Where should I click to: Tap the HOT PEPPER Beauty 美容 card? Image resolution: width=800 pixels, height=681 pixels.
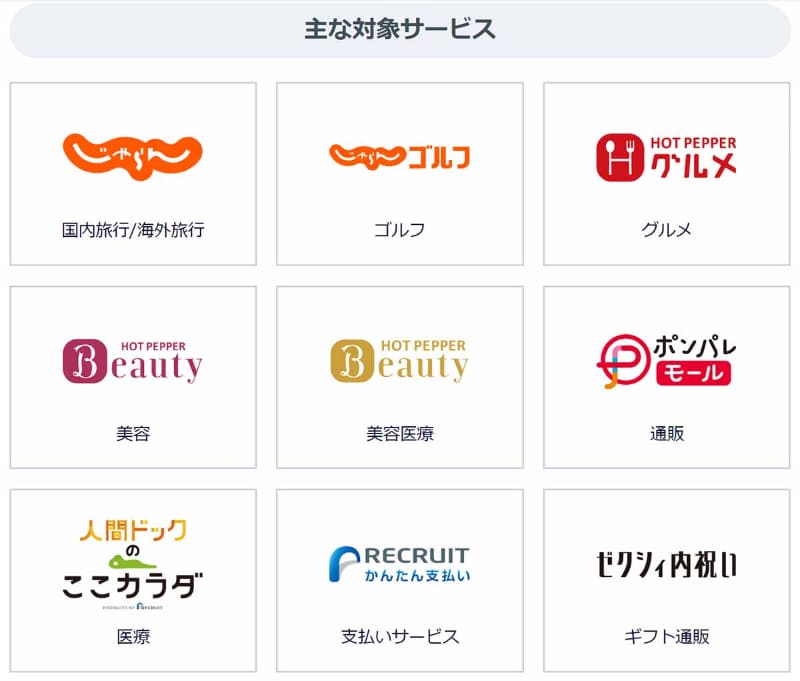click(x=133, y=378)
